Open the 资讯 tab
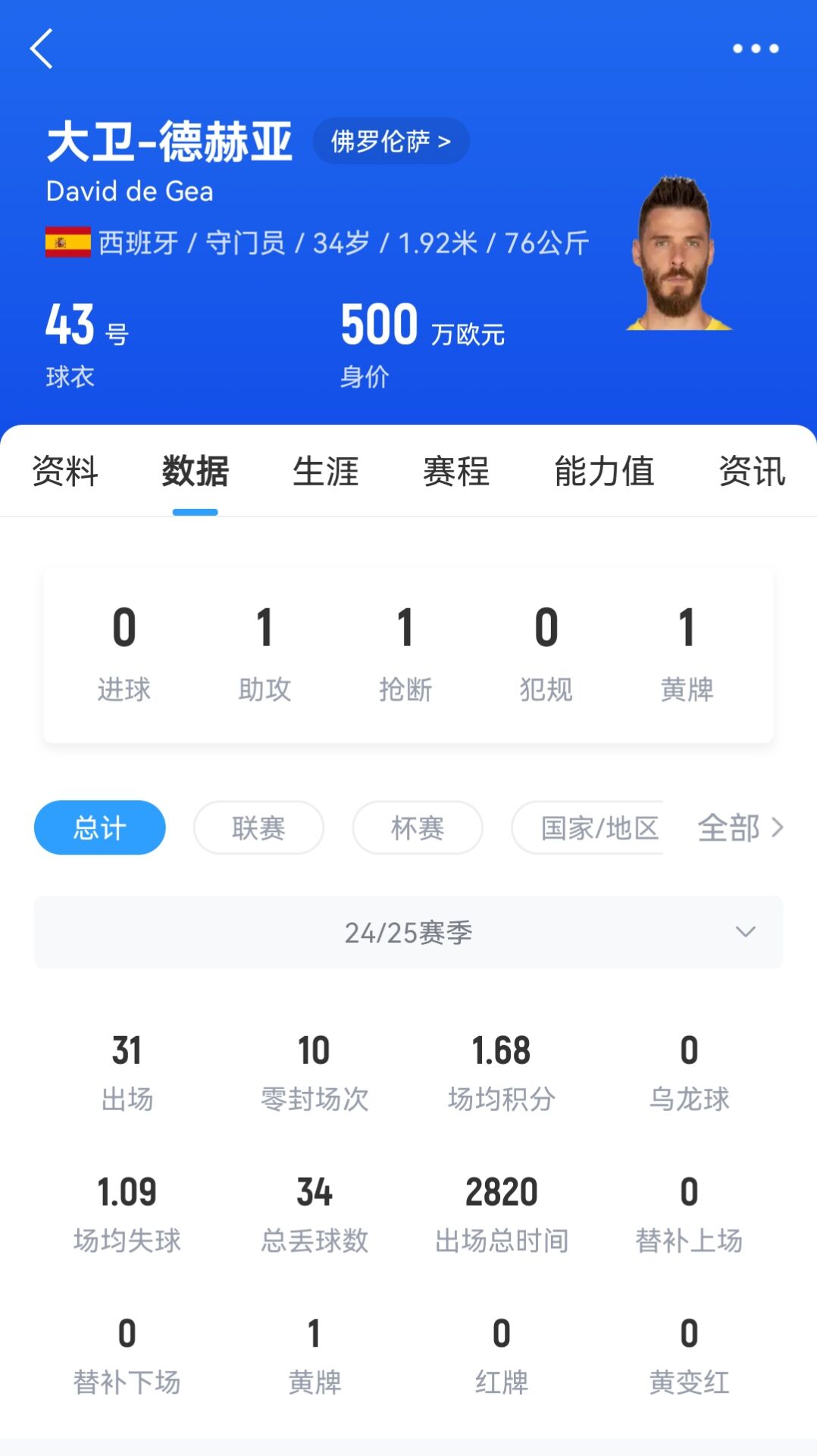 point(752,471)
